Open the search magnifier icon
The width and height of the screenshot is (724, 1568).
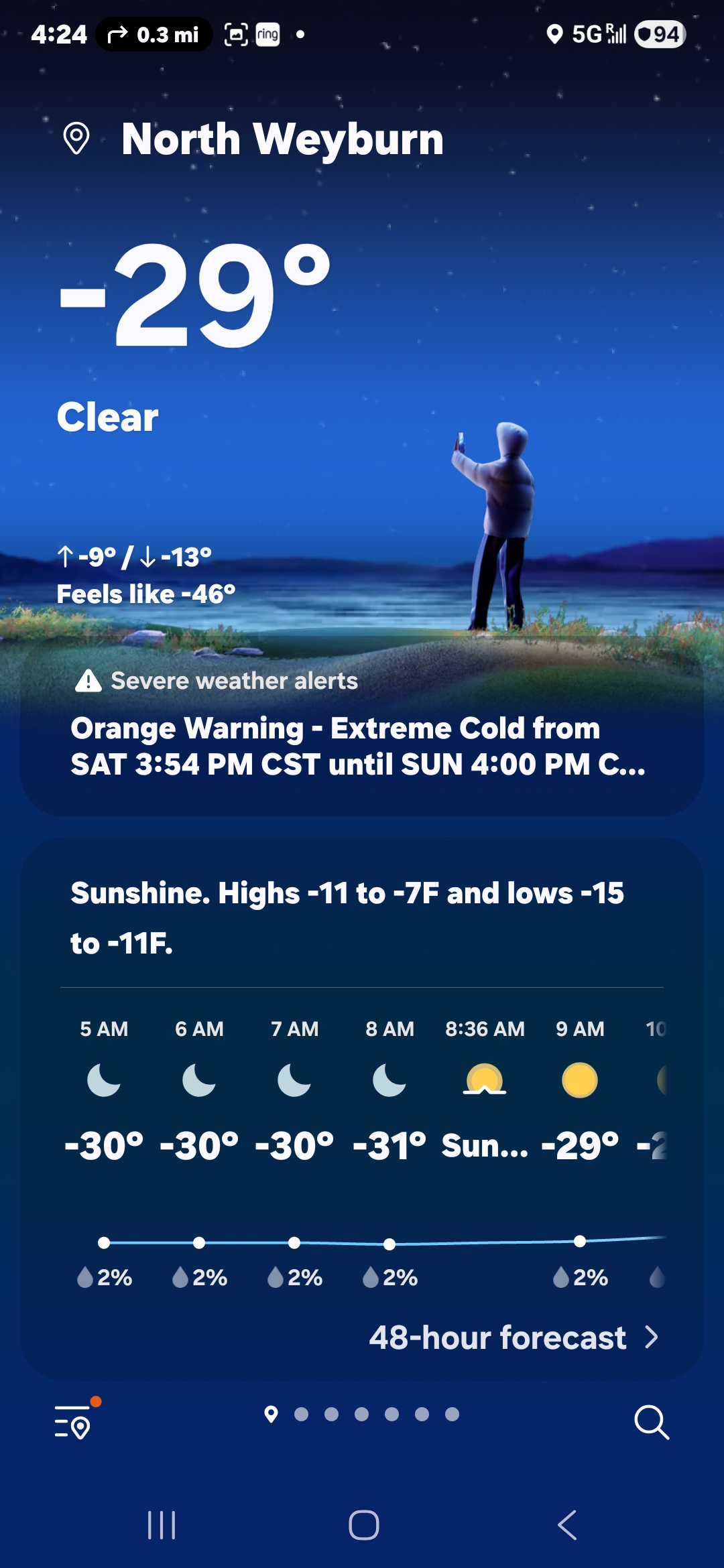pos(651,1422)
